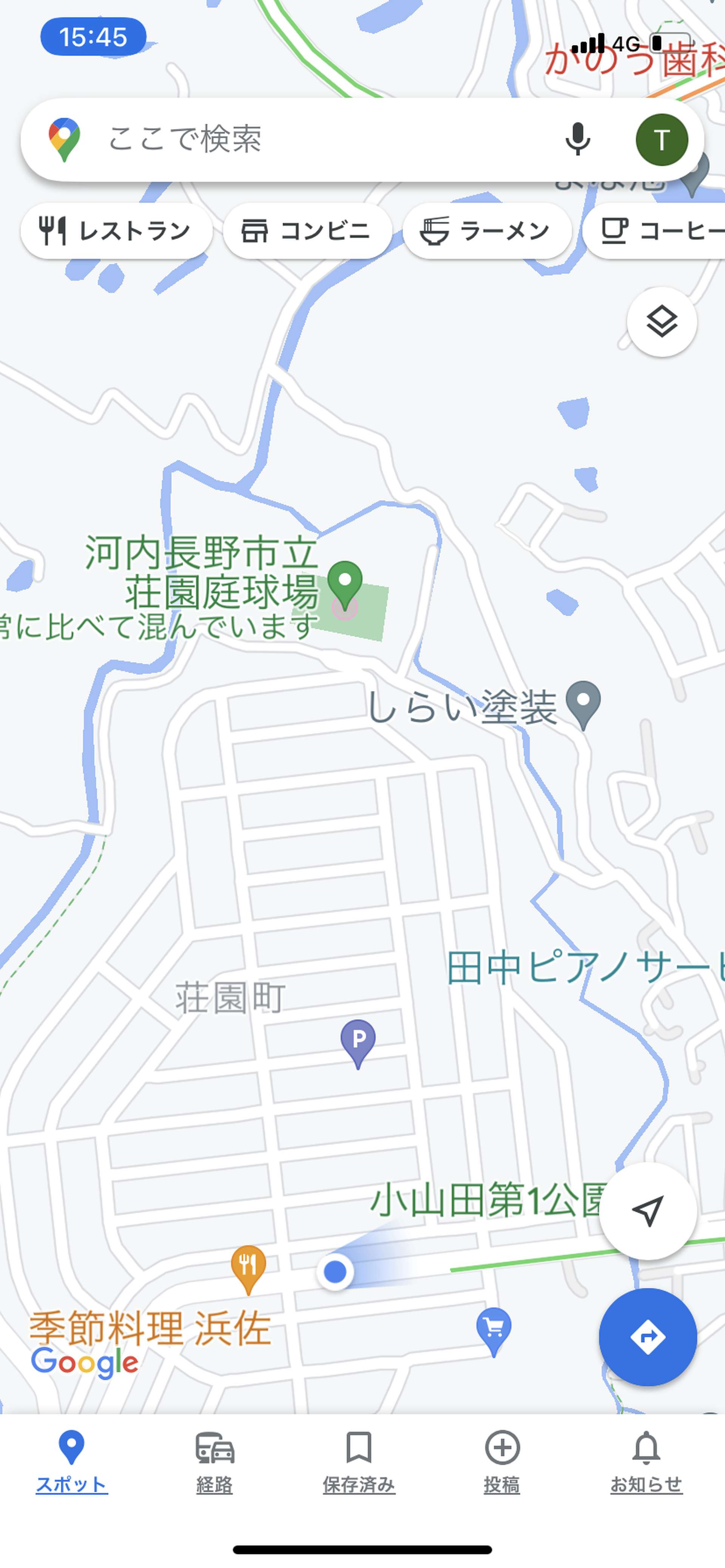Viewport: 725px width, 1568px height.
Task: Start voice search with the microphone
Action: [578, 139]
